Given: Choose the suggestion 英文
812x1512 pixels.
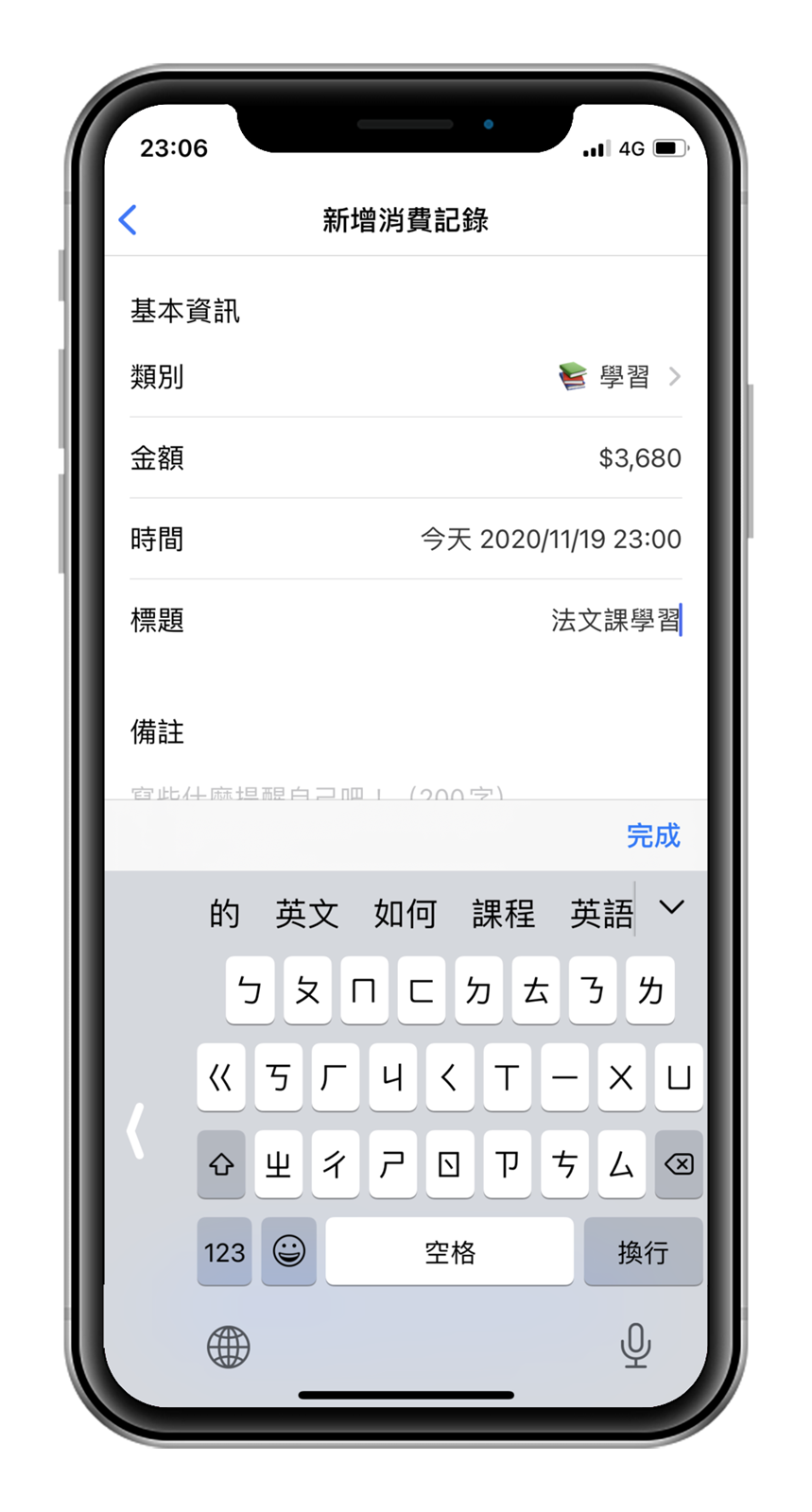Looking at the screenshot, I should (x=306, y=914).
